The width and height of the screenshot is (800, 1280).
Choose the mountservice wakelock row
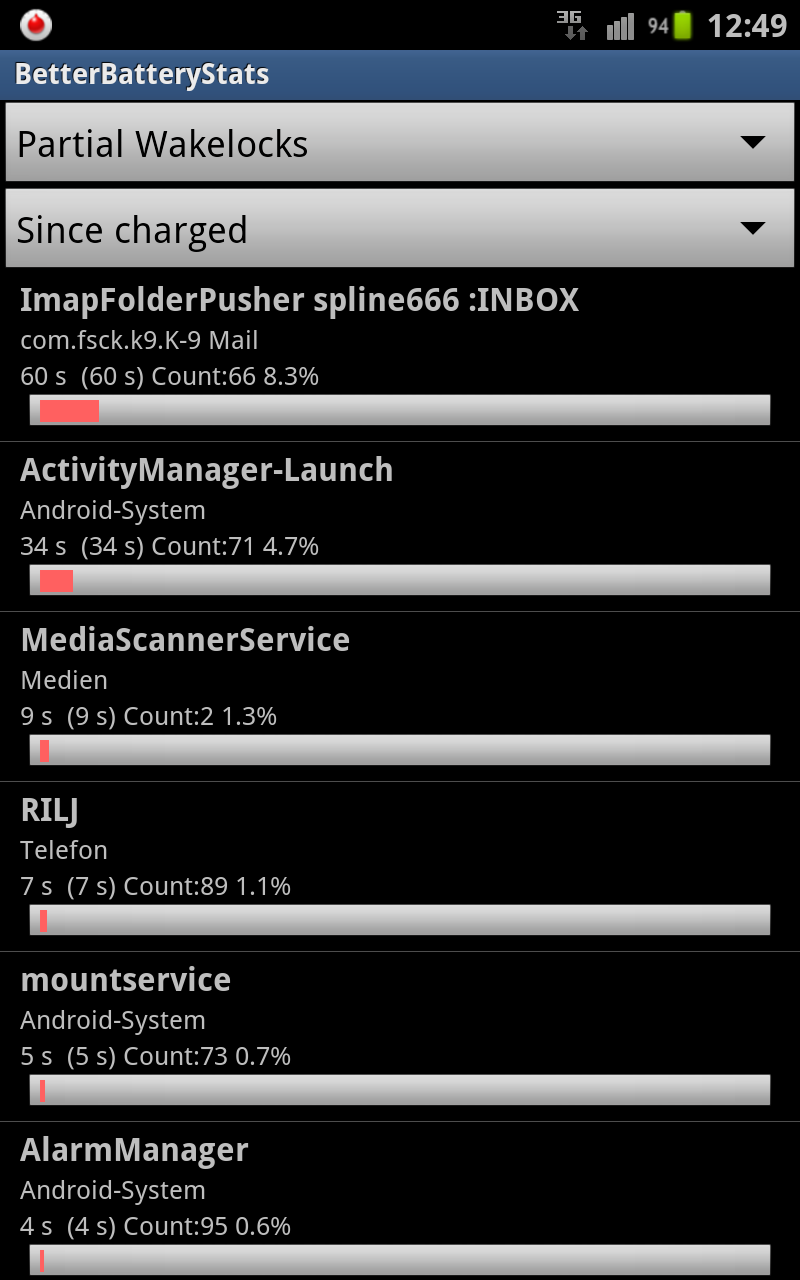[x=400, y=1037]
